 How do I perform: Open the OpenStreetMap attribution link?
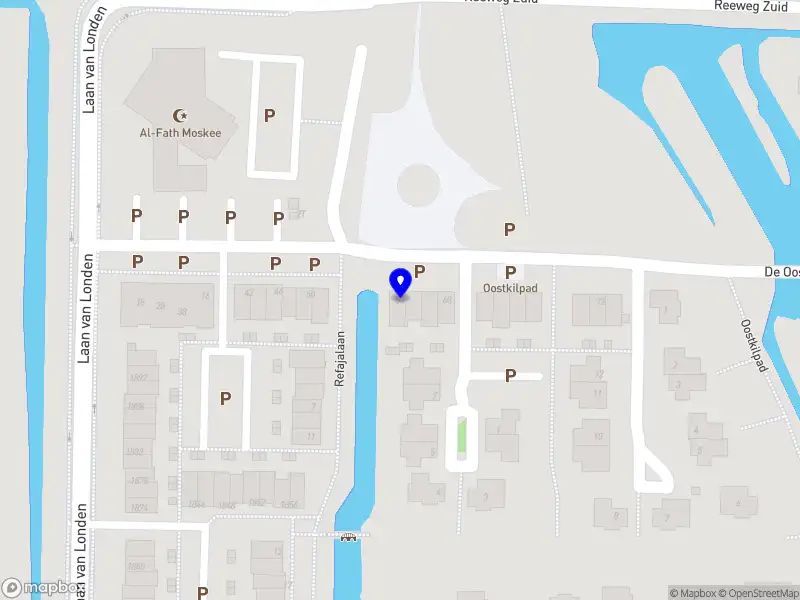tap(760, 593)
